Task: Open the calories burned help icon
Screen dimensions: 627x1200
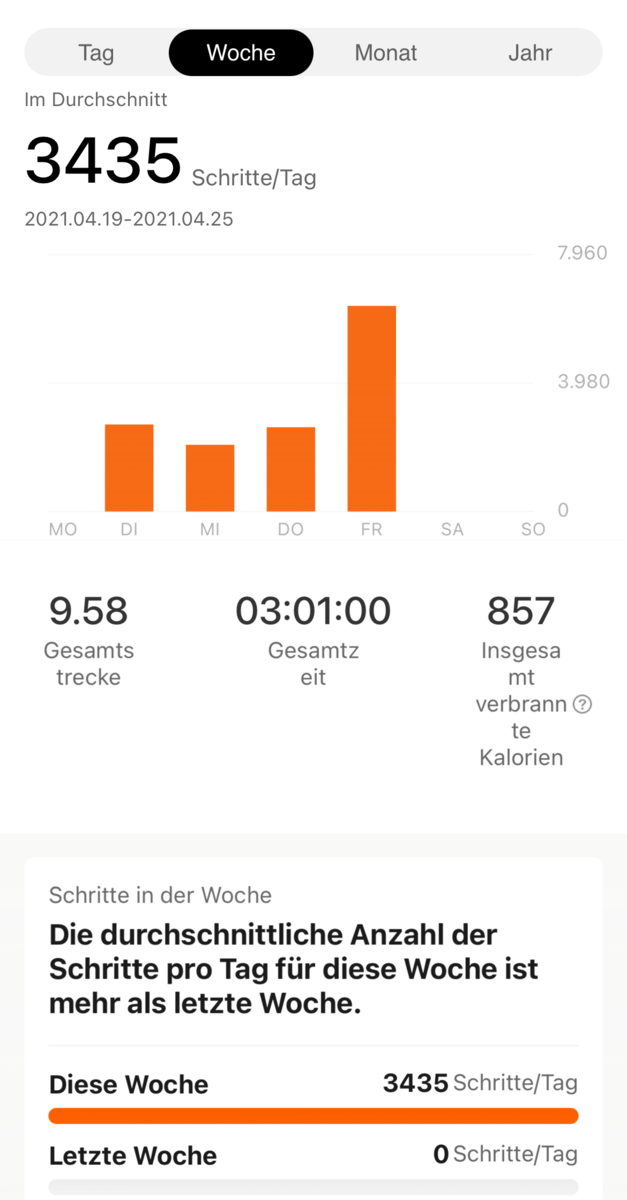Action: [582, 704]
